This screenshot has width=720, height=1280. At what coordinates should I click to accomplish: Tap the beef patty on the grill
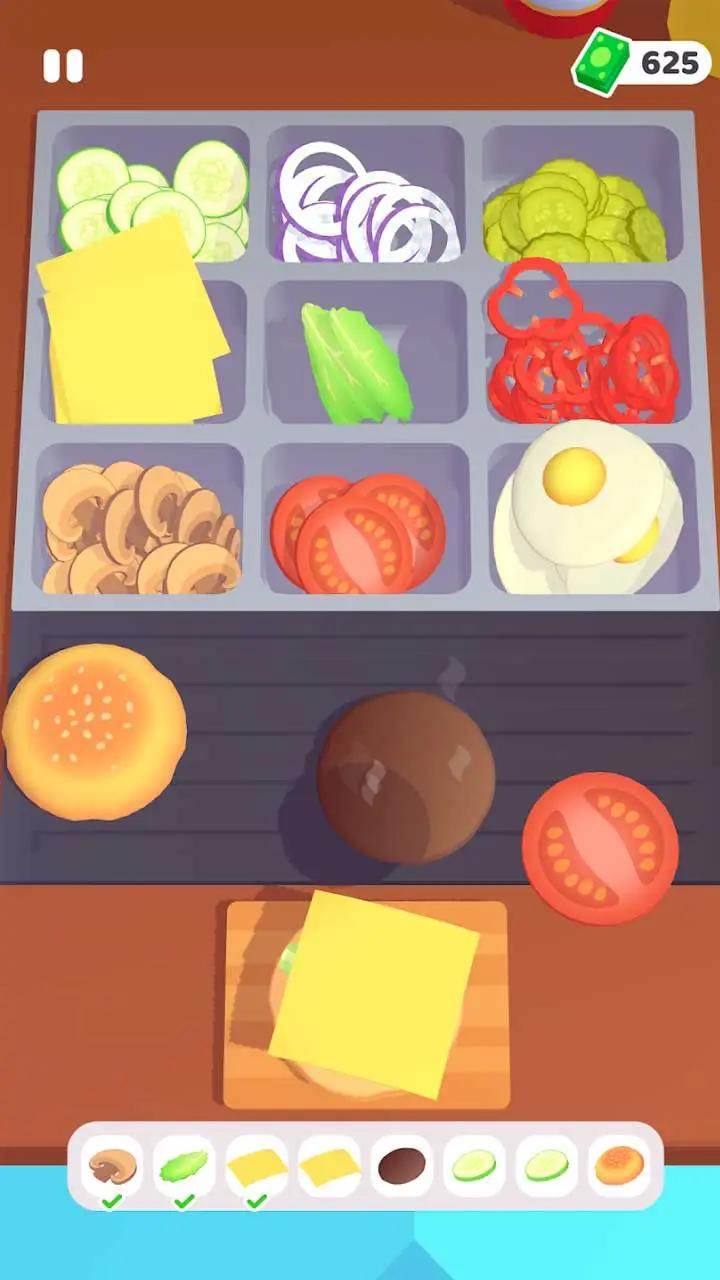pyautogui.click(x=405, y=775)
